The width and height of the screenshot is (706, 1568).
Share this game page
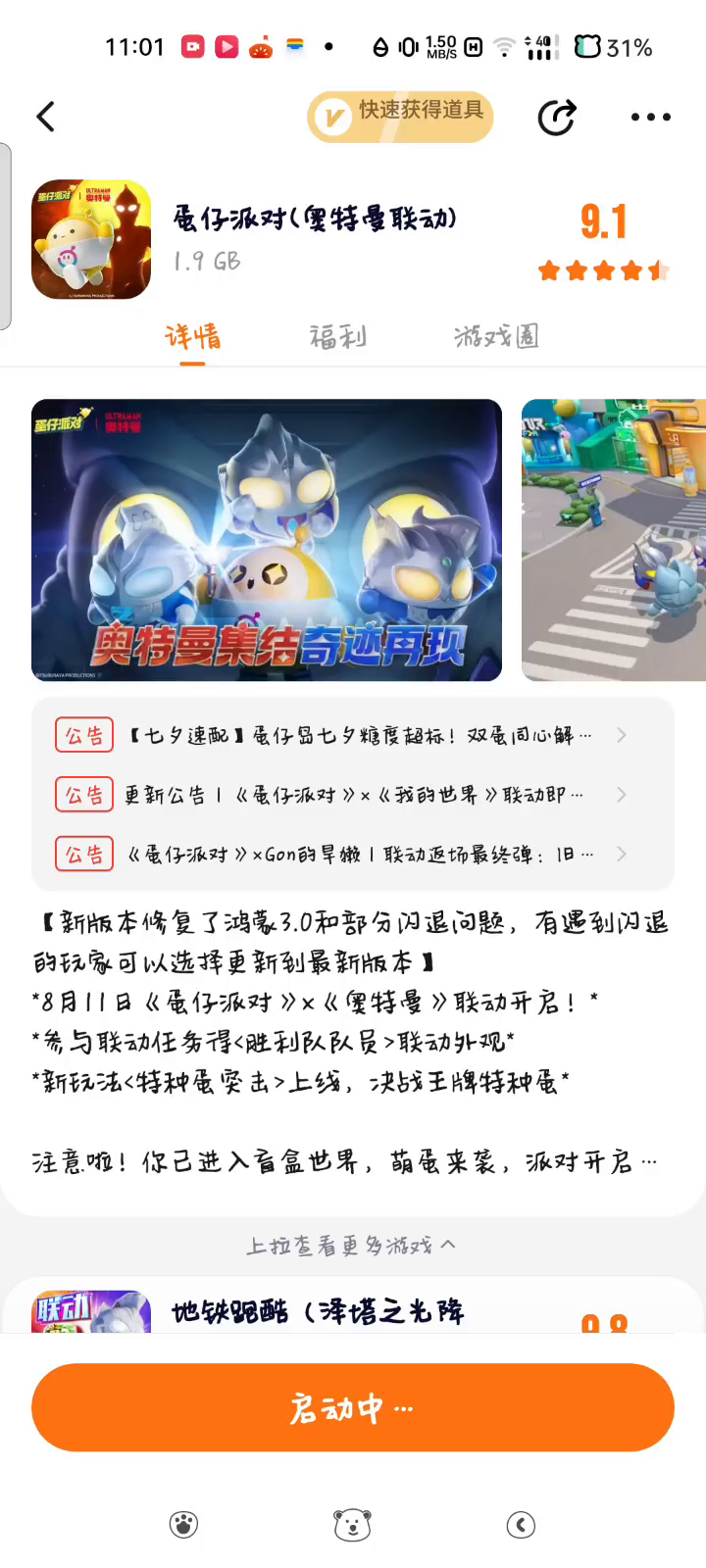pos(557,118)
